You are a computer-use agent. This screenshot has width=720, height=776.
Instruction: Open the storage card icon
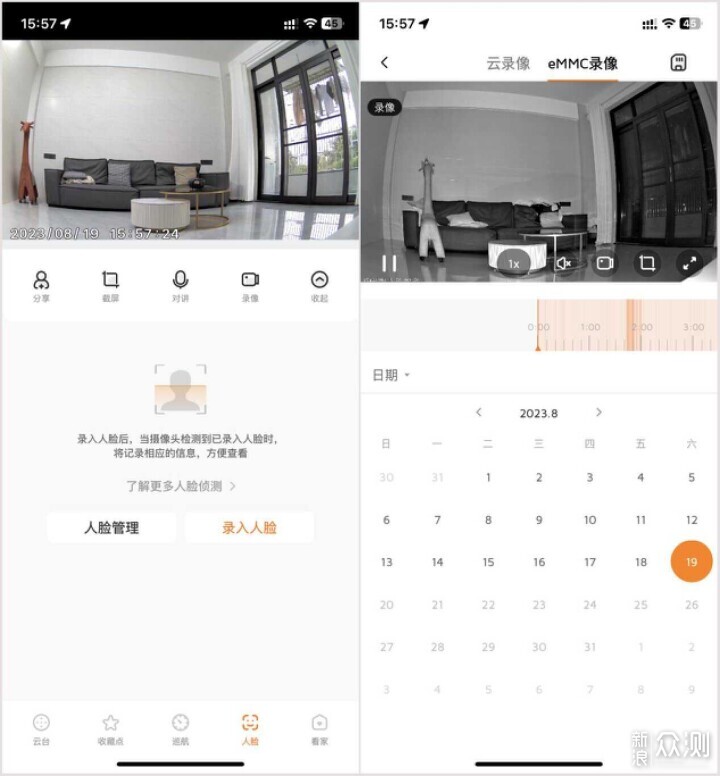click(x=677, y=62)
